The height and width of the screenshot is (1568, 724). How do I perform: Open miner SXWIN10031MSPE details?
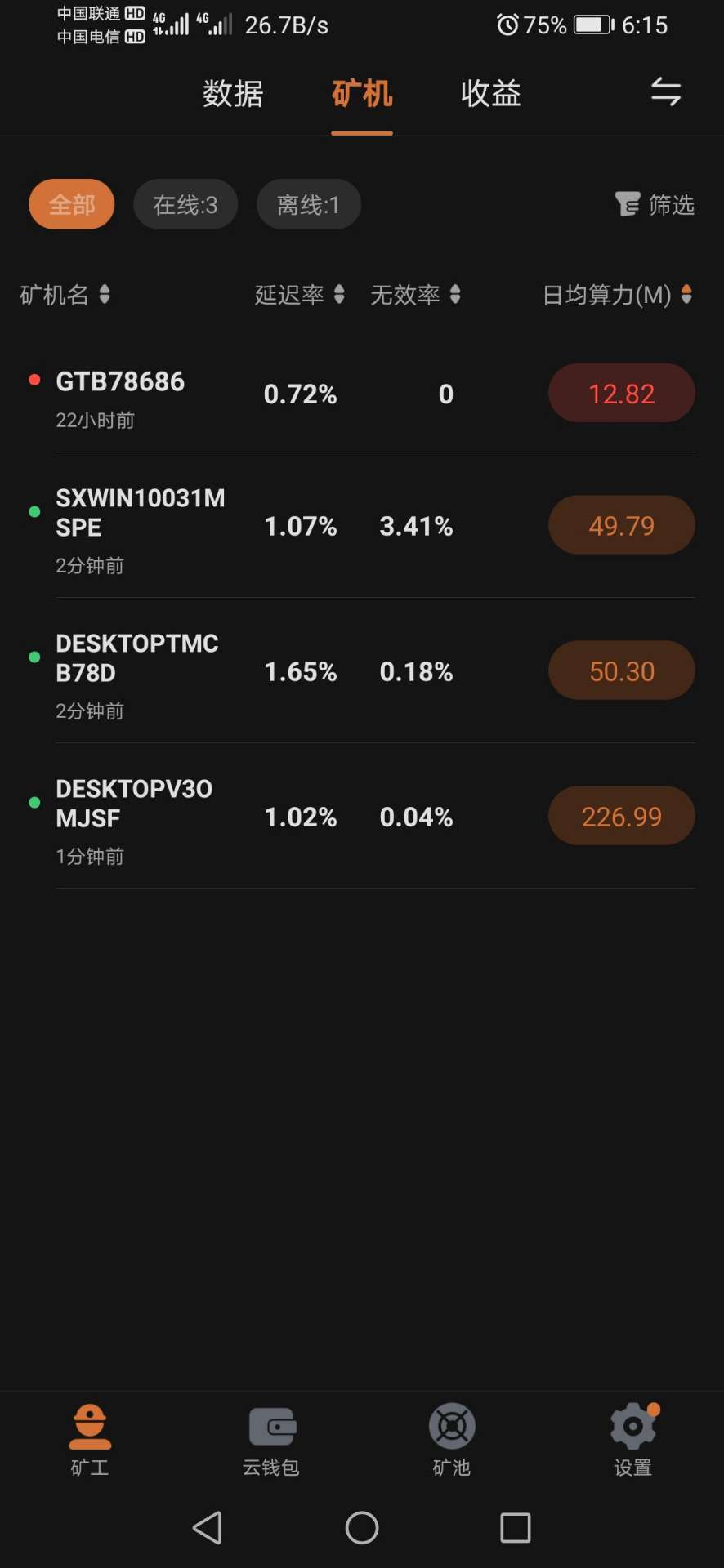click(x=362, y=525)
